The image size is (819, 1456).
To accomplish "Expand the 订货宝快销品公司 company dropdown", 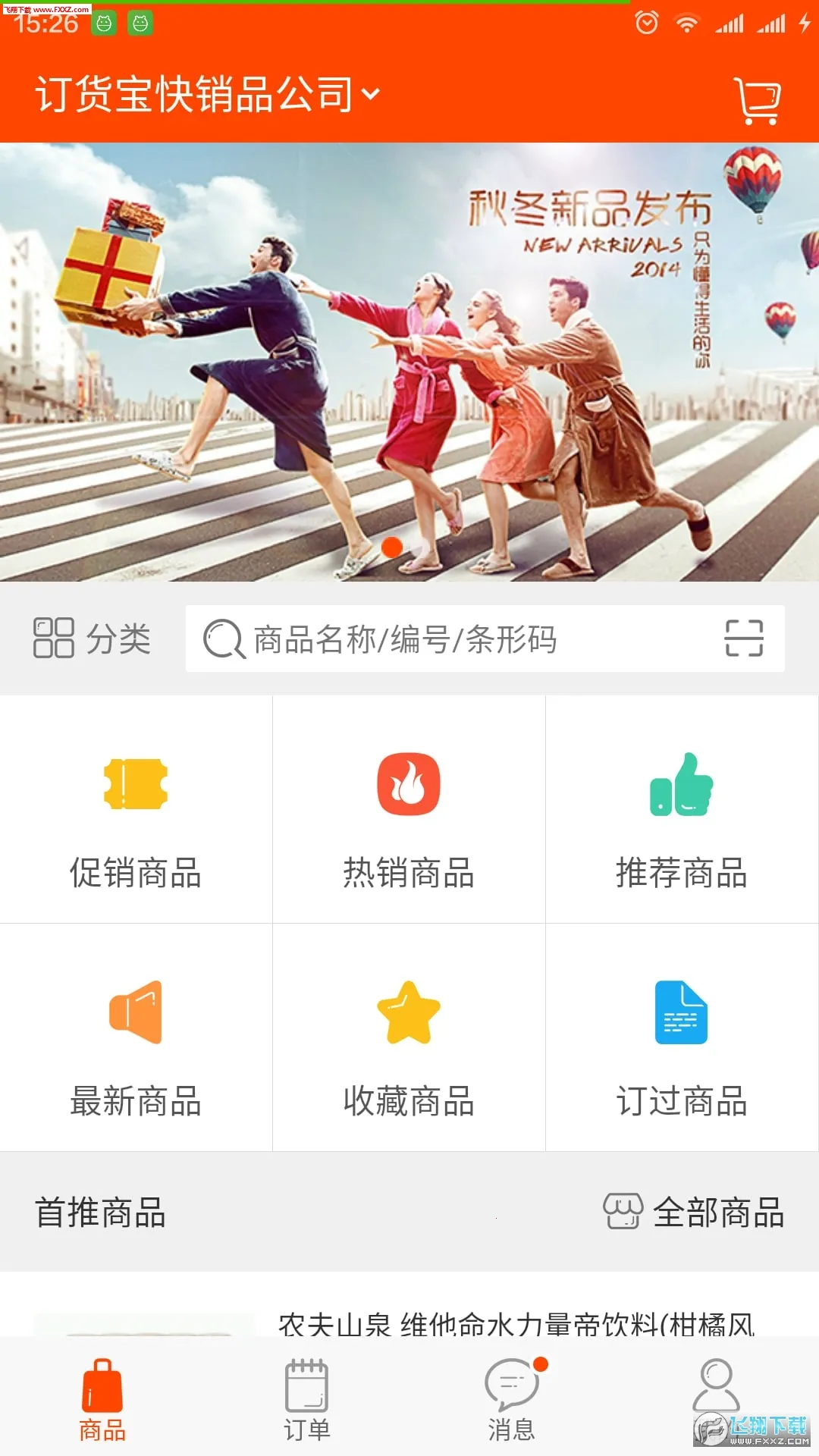I will 208,95.
